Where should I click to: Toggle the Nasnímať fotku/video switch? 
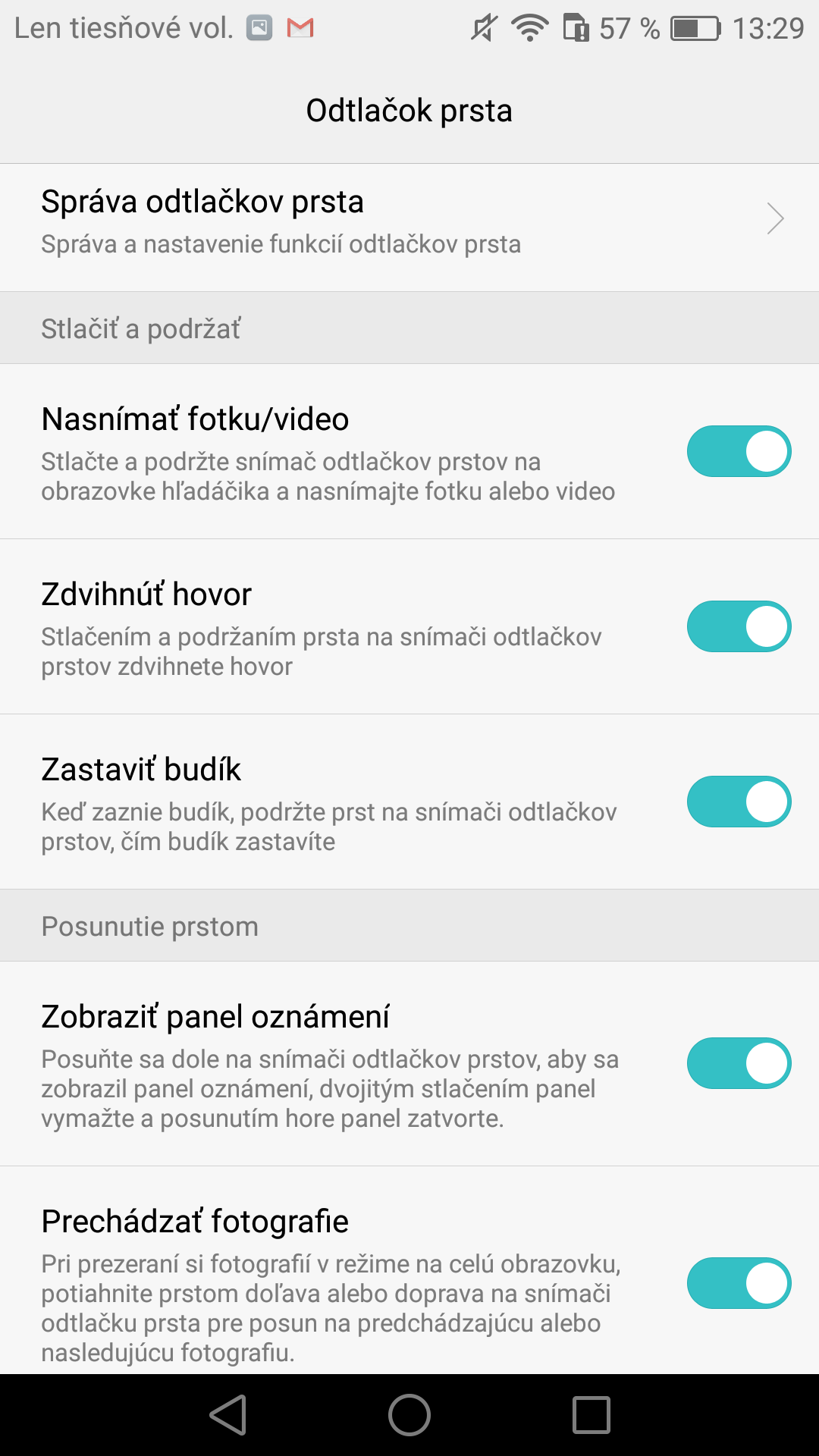click(739, 451)
